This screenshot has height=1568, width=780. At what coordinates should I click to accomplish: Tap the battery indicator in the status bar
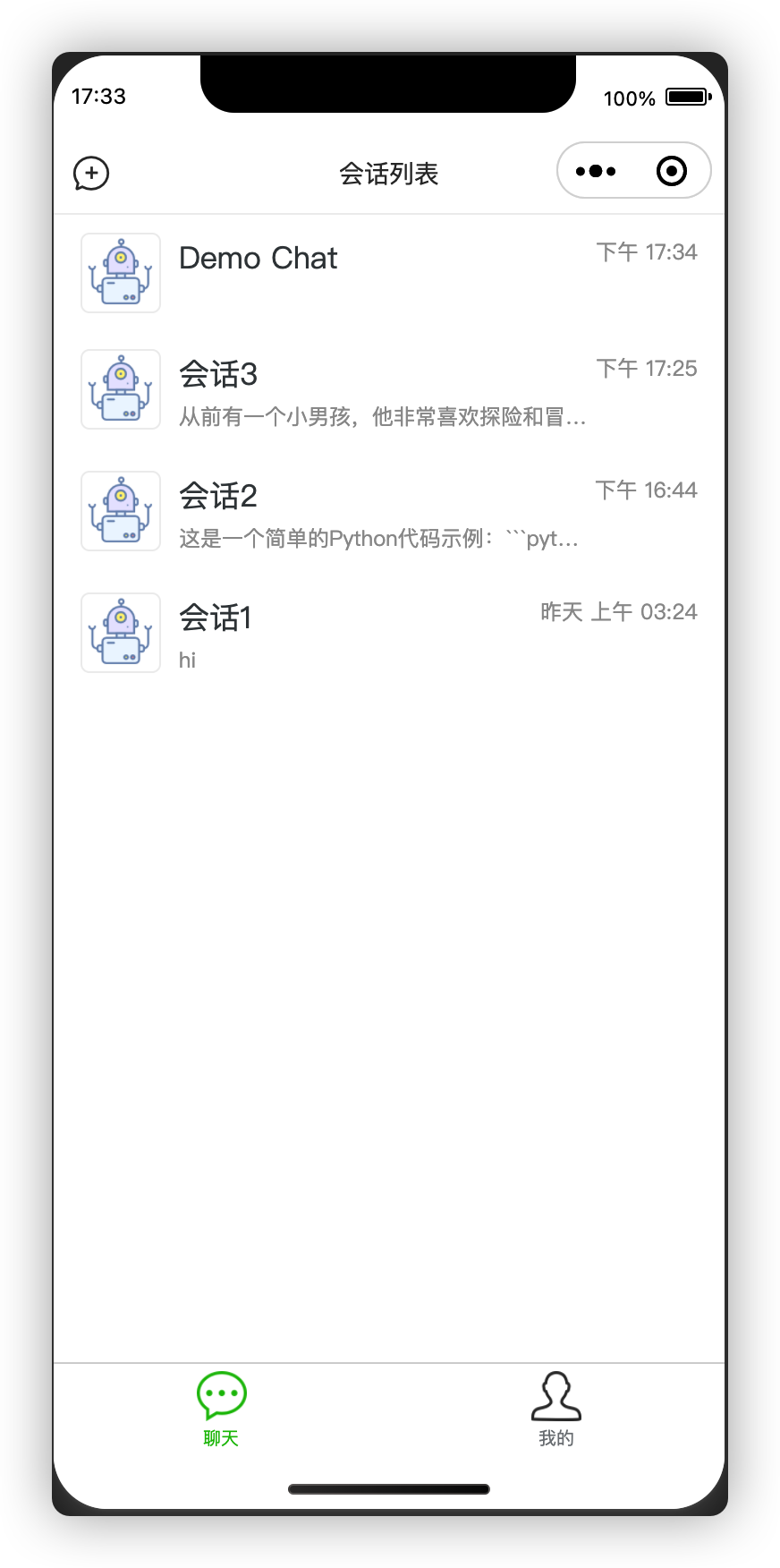click(x=687, y=97)
